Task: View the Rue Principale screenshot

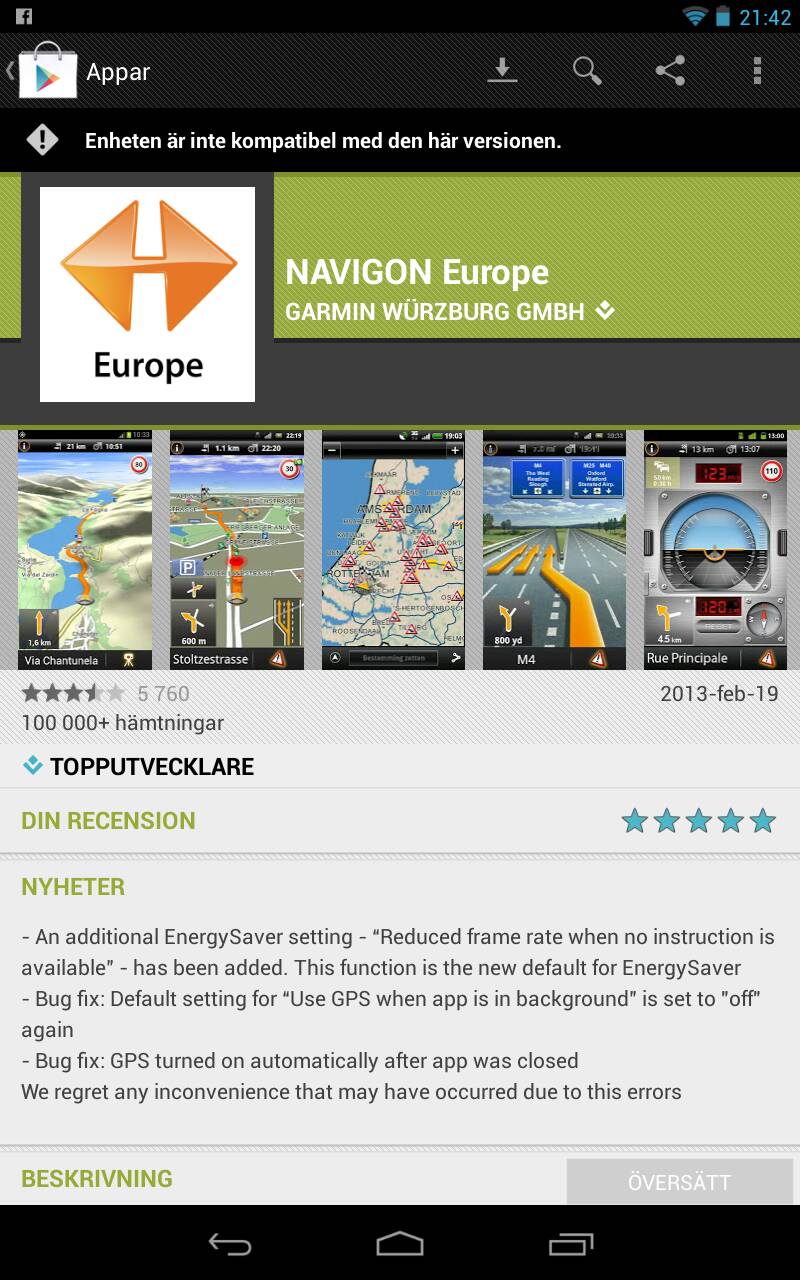Action: [714, 549]
